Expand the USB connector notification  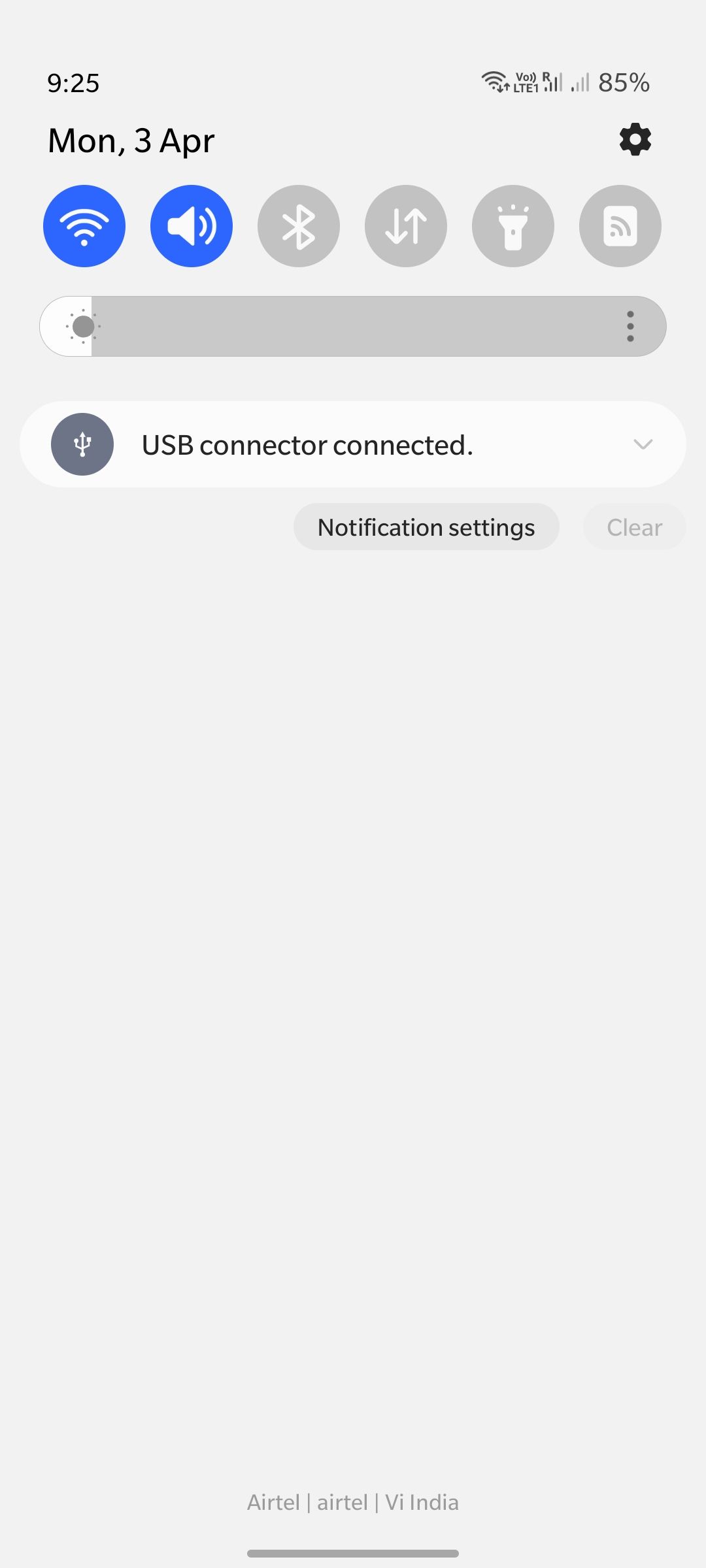click(x=644, y=445)
